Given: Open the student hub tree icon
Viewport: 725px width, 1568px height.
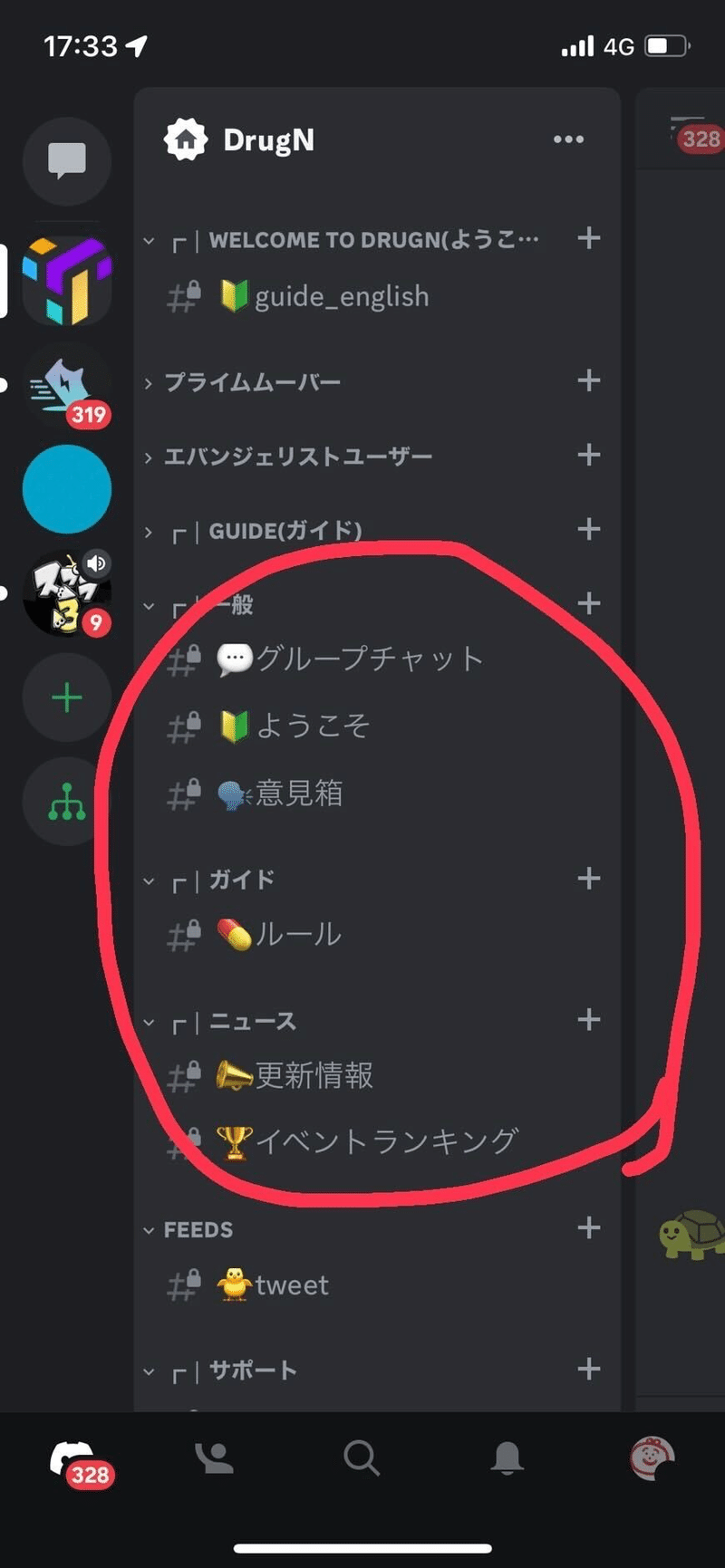Looking at the screenshot, I should click(x=67, y=802).
